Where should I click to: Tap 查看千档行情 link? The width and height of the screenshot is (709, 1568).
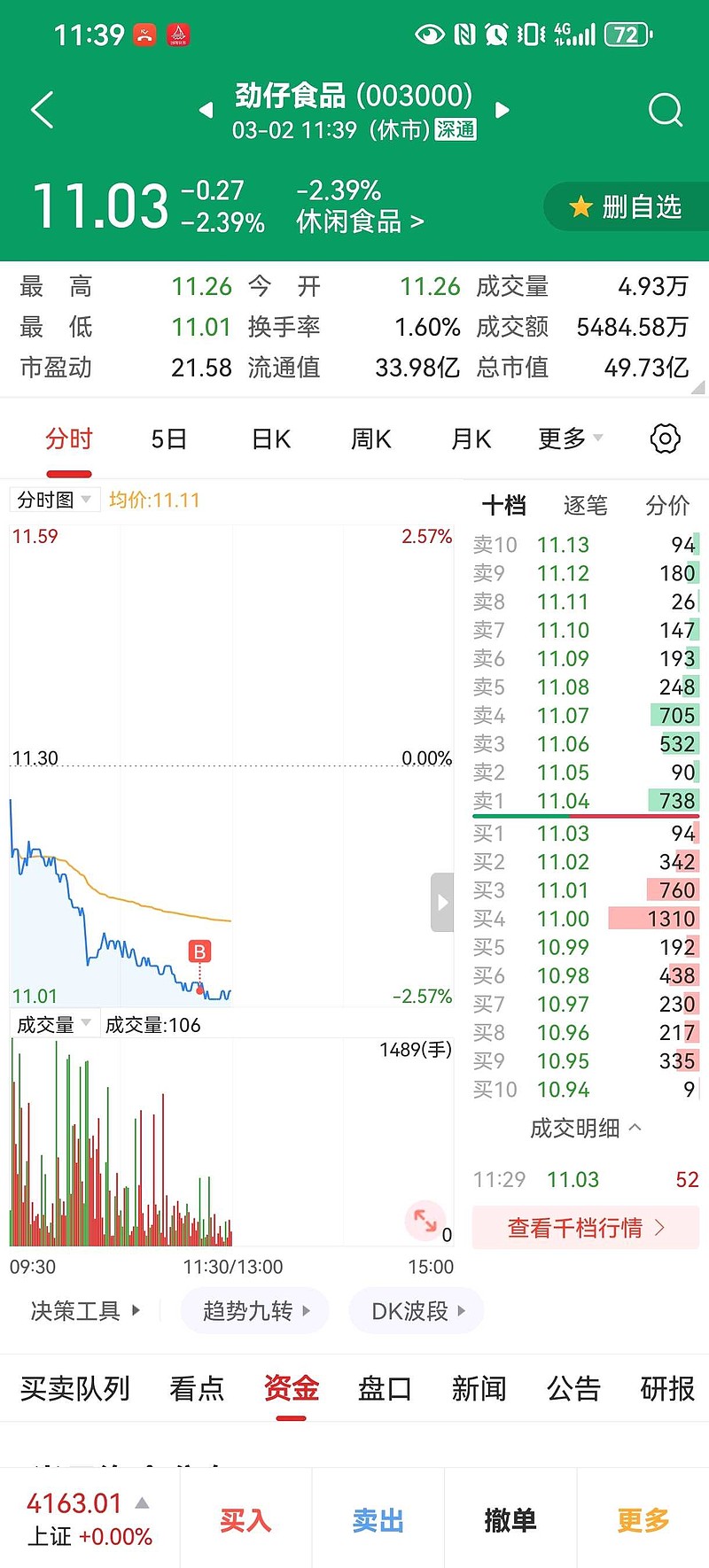click(585, 1228)
